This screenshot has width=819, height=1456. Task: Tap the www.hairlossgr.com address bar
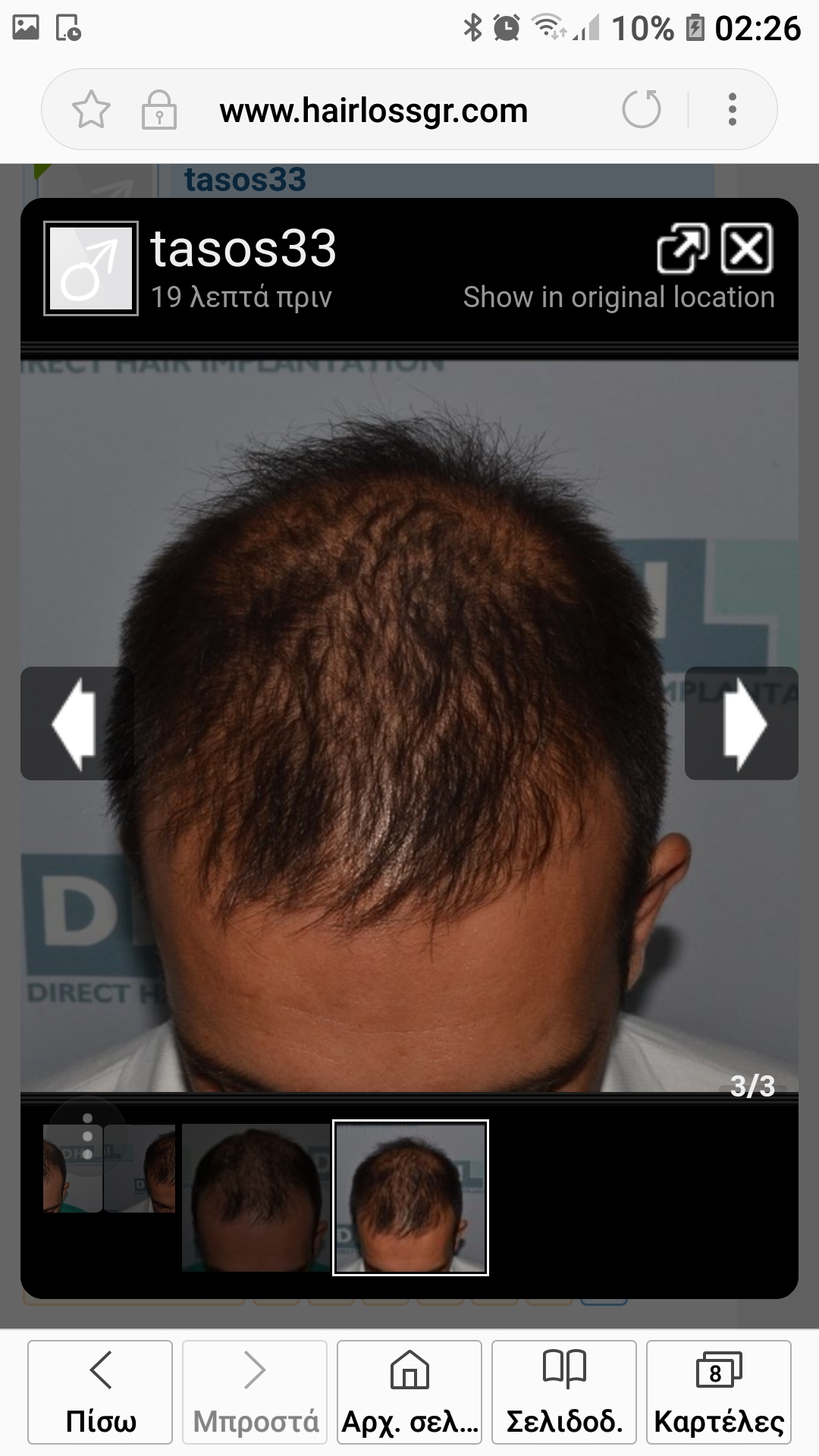tap(373, 111)
